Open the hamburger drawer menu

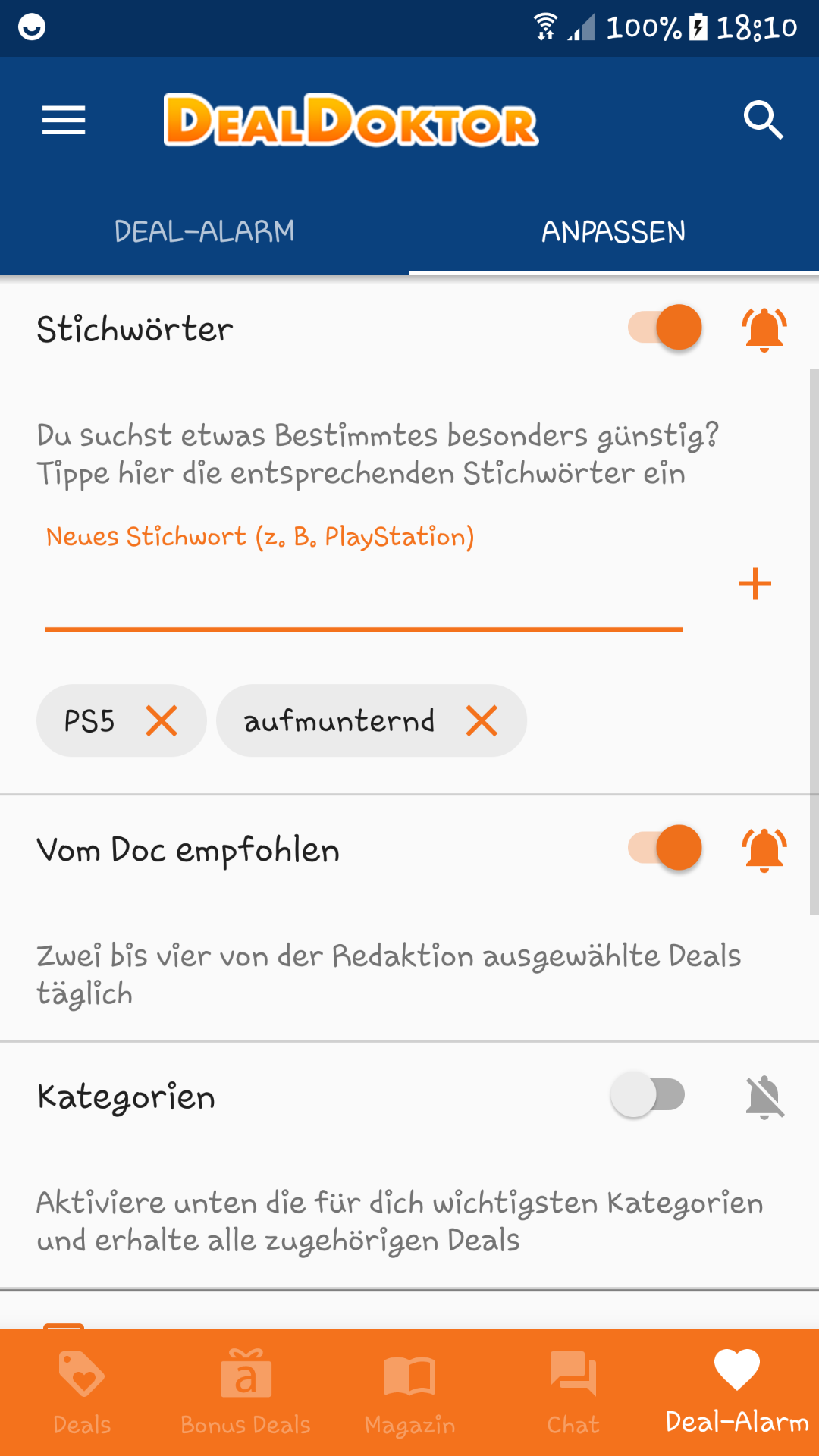[64, 121]
